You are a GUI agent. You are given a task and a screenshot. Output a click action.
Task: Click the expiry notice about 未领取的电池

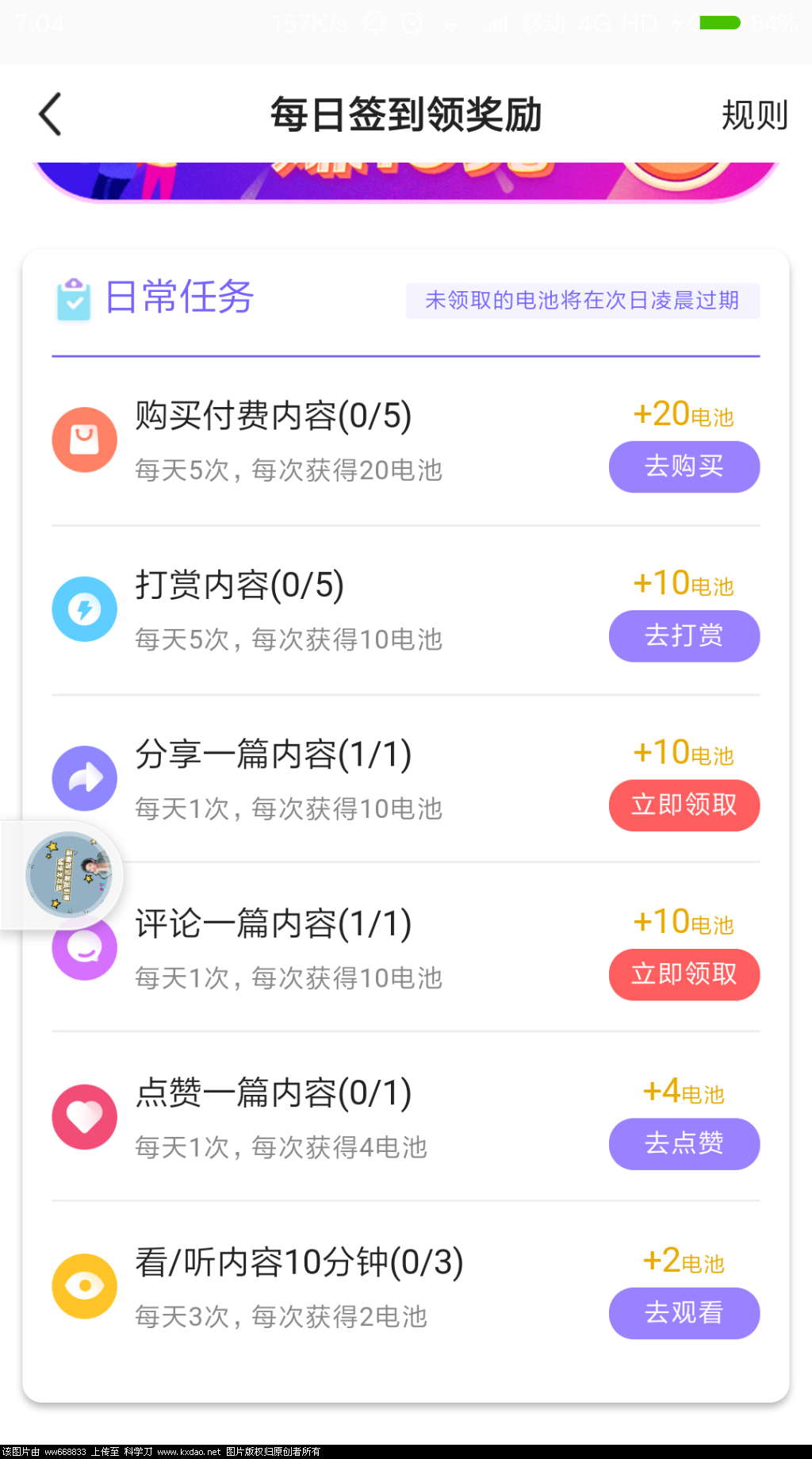583,300
